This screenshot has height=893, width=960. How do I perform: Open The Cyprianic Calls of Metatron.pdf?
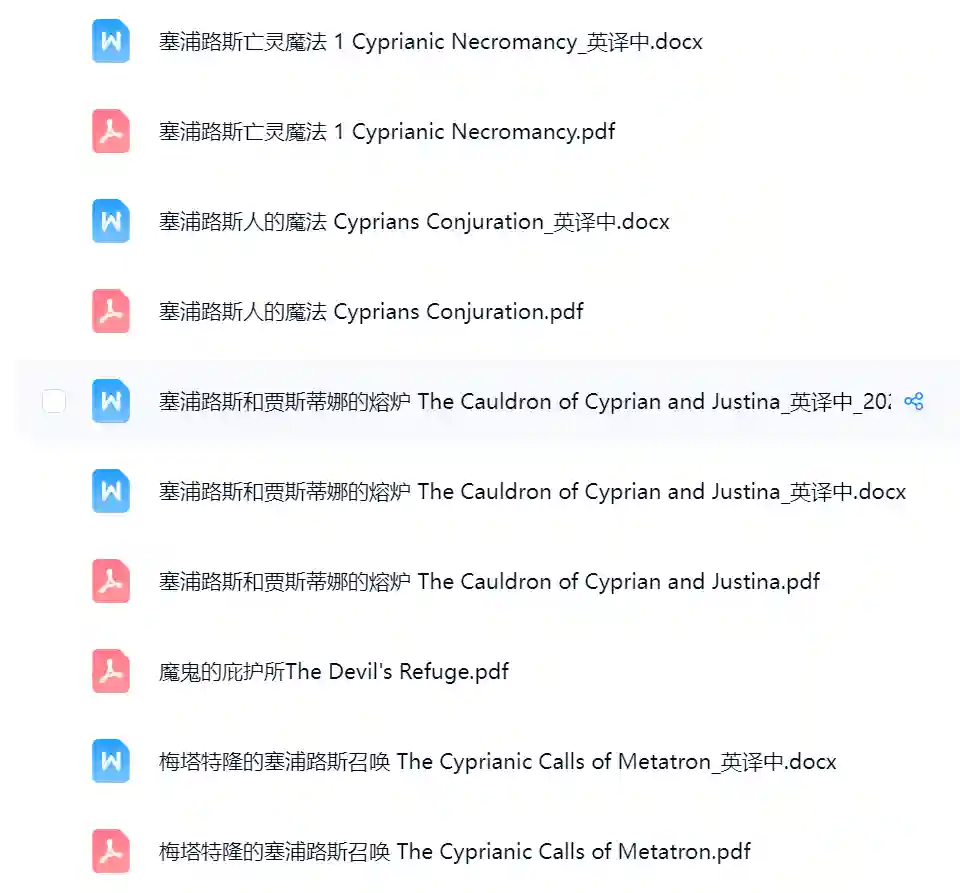point(454,851)
